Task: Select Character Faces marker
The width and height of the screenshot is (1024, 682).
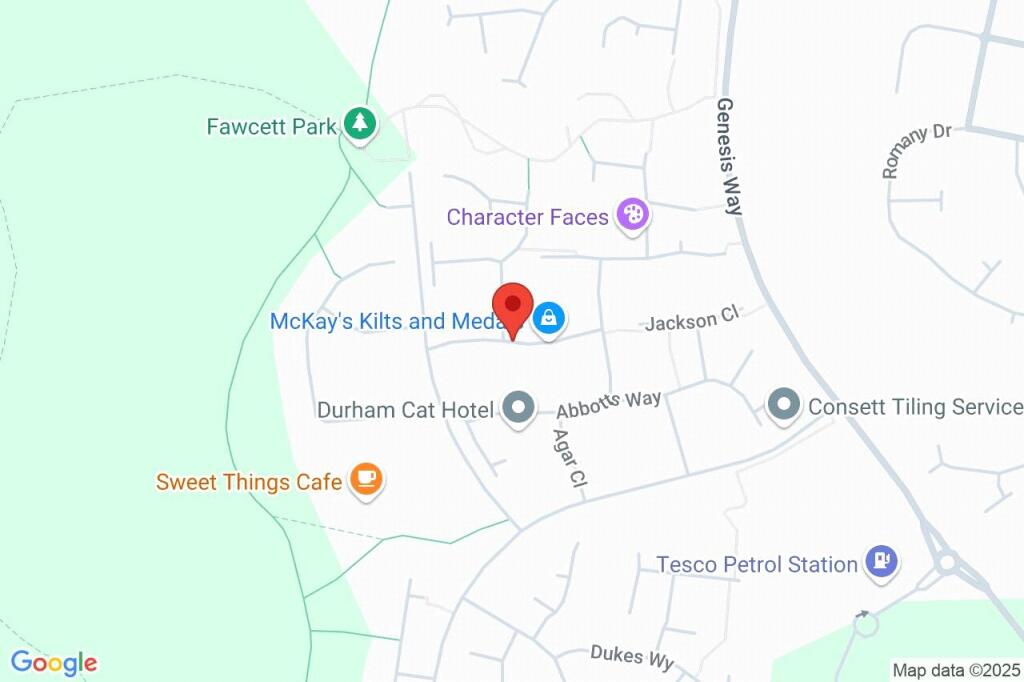Action: click(632, 214)
